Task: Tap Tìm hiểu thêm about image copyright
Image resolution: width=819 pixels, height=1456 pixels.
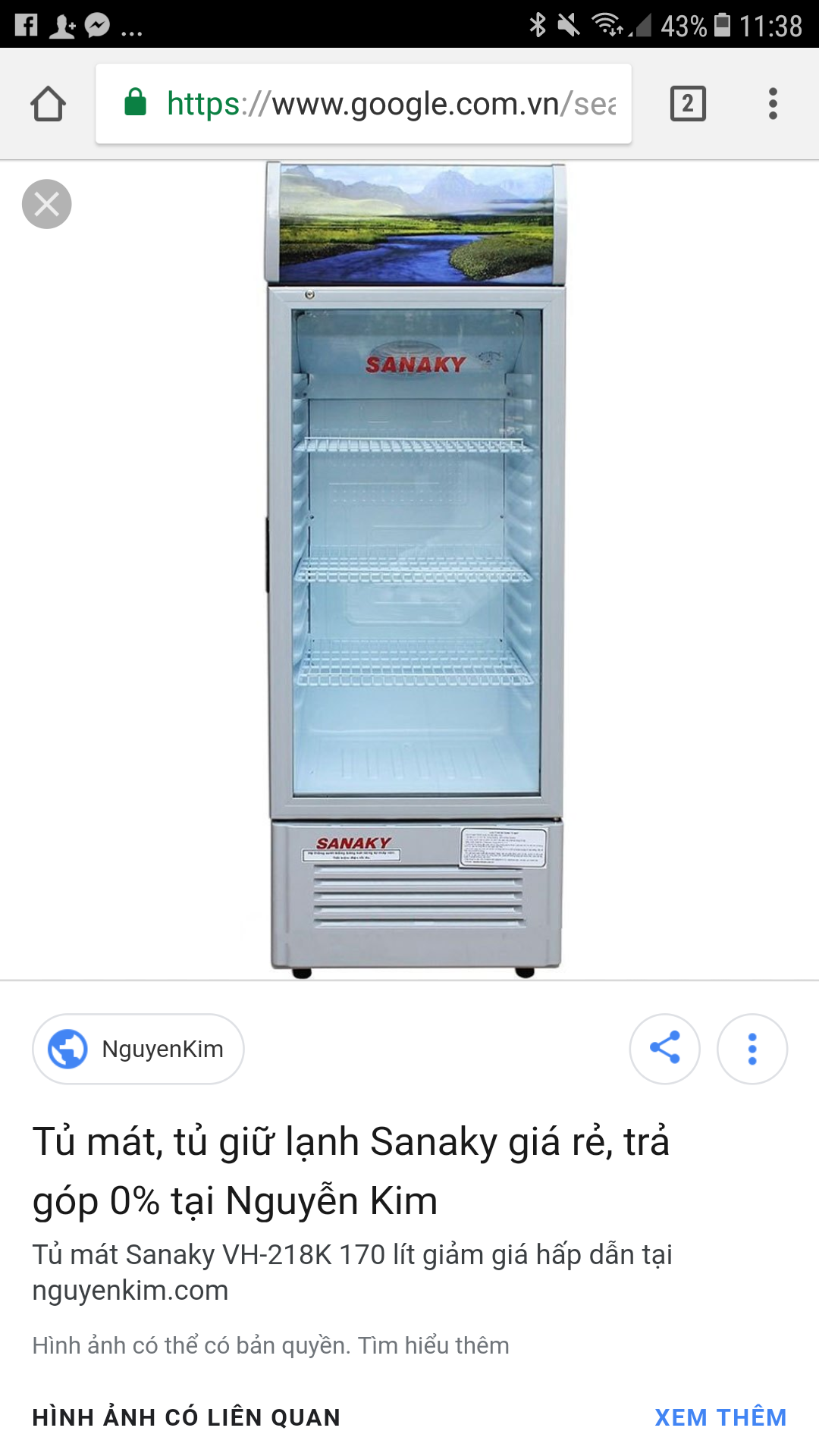Action: 433,1345
